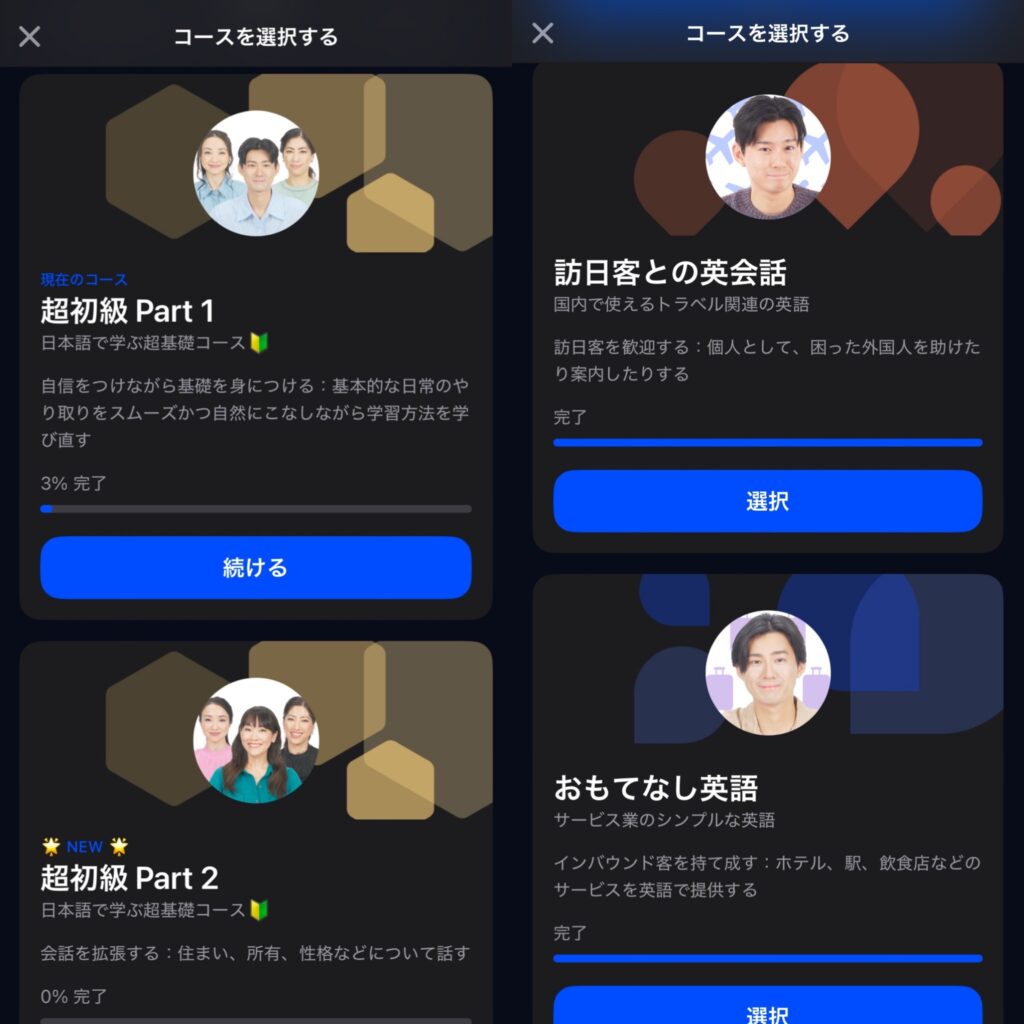Image resolution: width=1024 pixels, height=1024 pixels.
Task: Close the course list showing 超初級 Part 1
Action: point(30,37)
